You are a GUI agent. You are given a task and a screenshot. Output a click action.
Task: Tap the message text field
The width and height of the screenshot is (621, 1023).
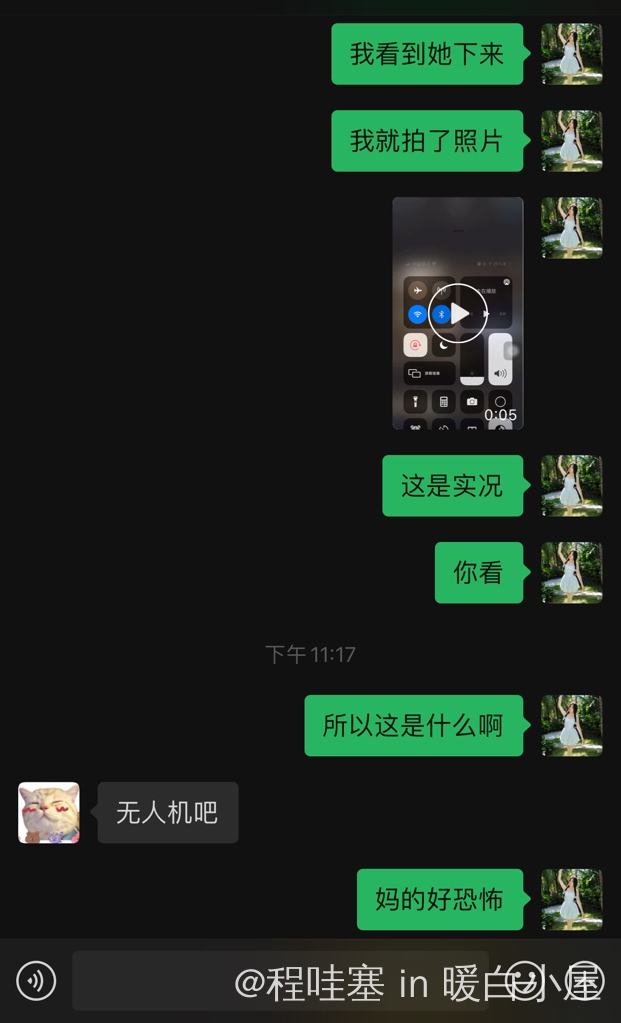coord(280,981)
